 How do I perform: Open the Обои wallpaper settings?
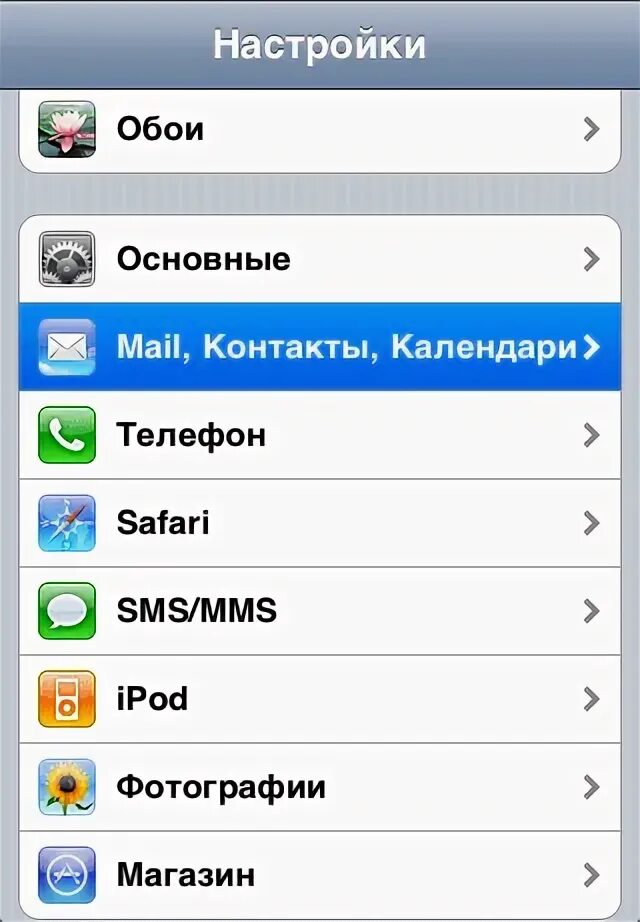(320, 131)
